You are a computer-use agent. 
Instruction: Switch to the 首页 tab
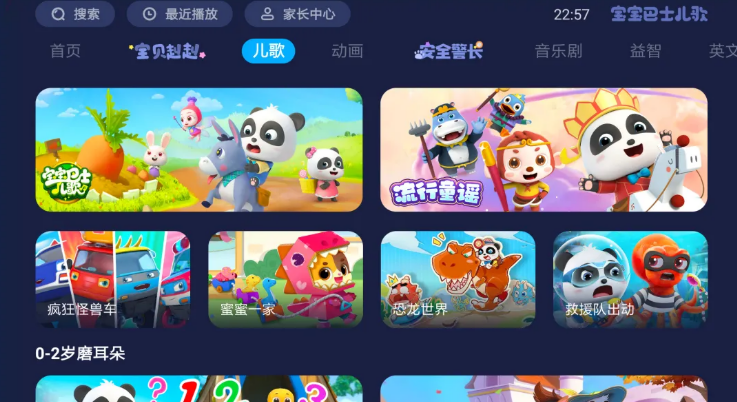(x=65, y=51)
